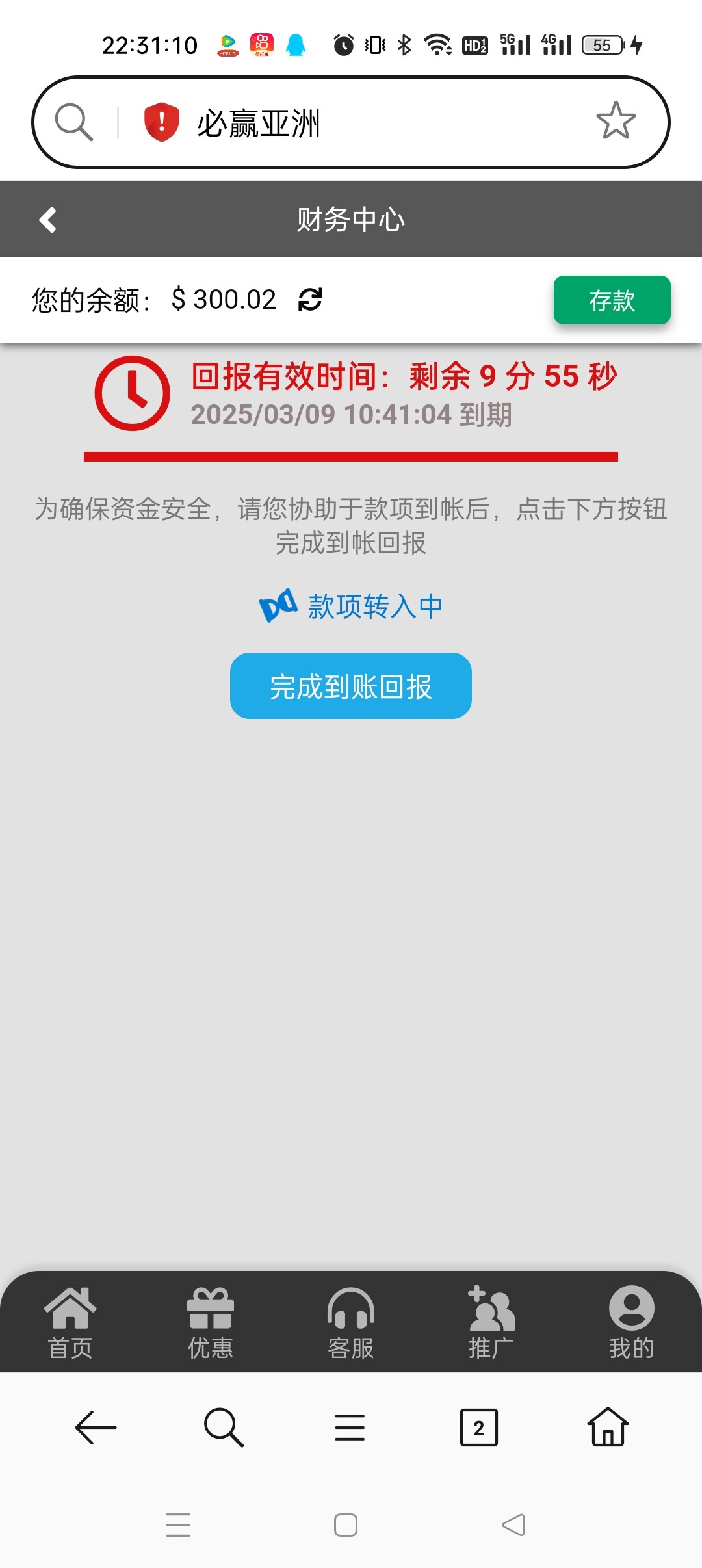Open the browser menu
Screen dimensions: 702x1568
click(350, 1428)
